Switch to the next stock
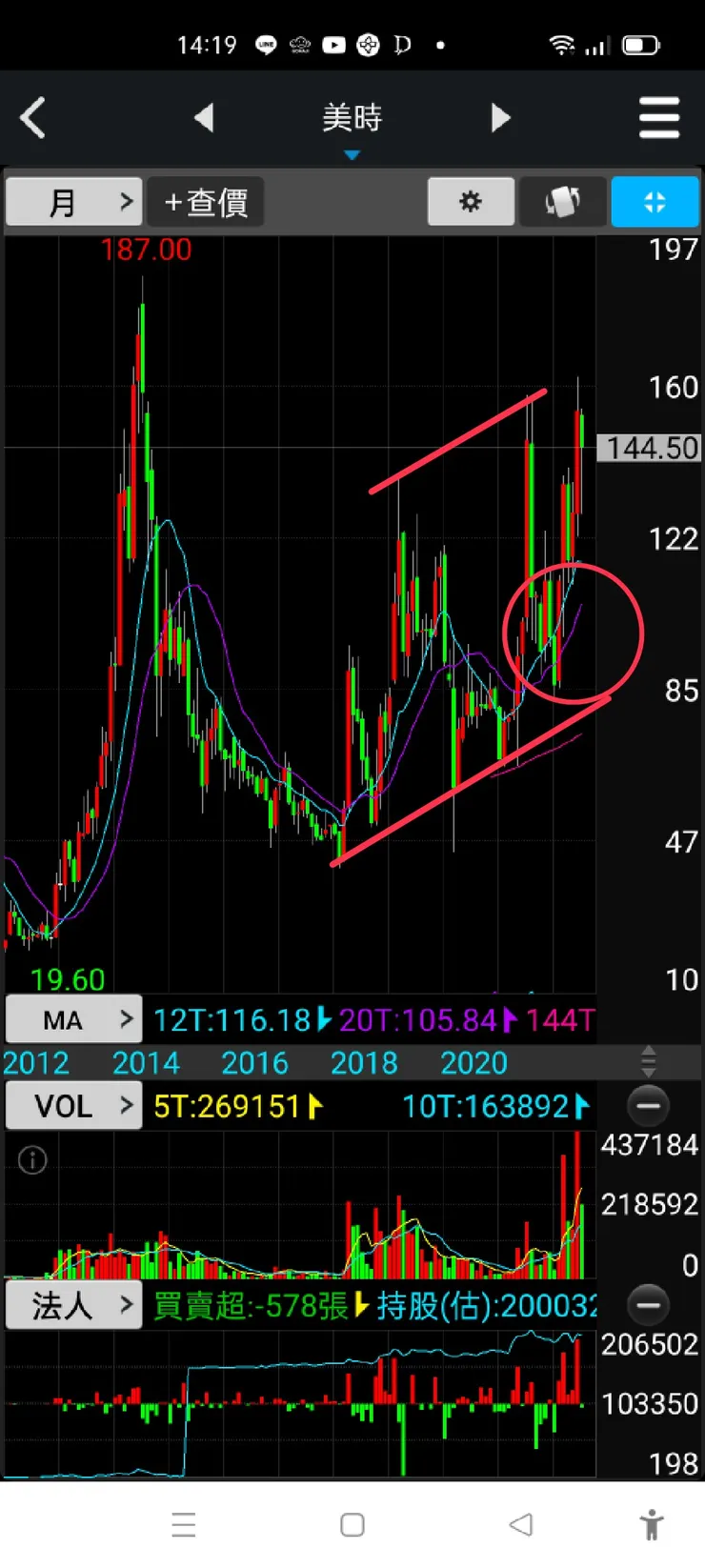 500,118
